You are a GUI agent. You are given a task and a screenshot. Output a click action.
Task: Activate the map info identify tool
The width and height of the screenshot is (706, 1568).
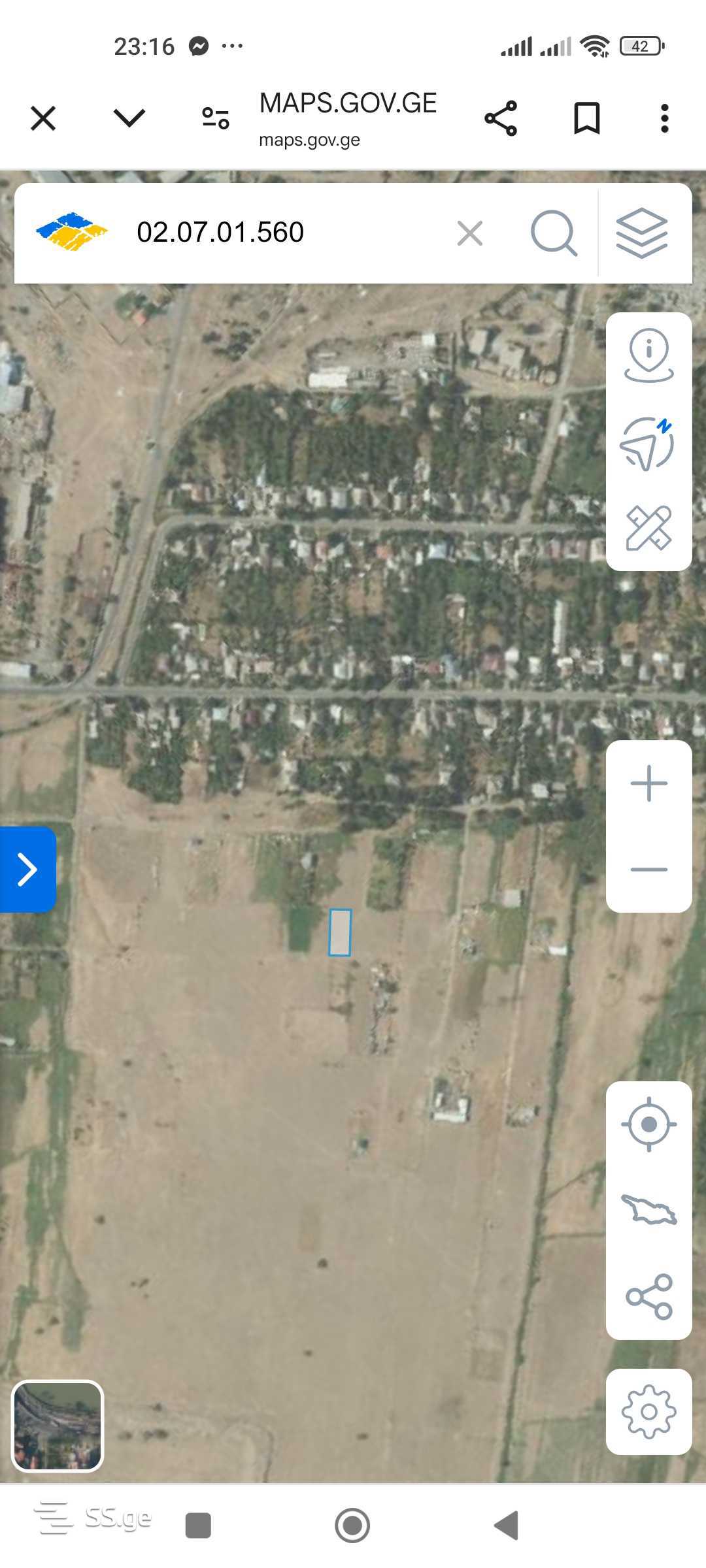coord(648,355)
